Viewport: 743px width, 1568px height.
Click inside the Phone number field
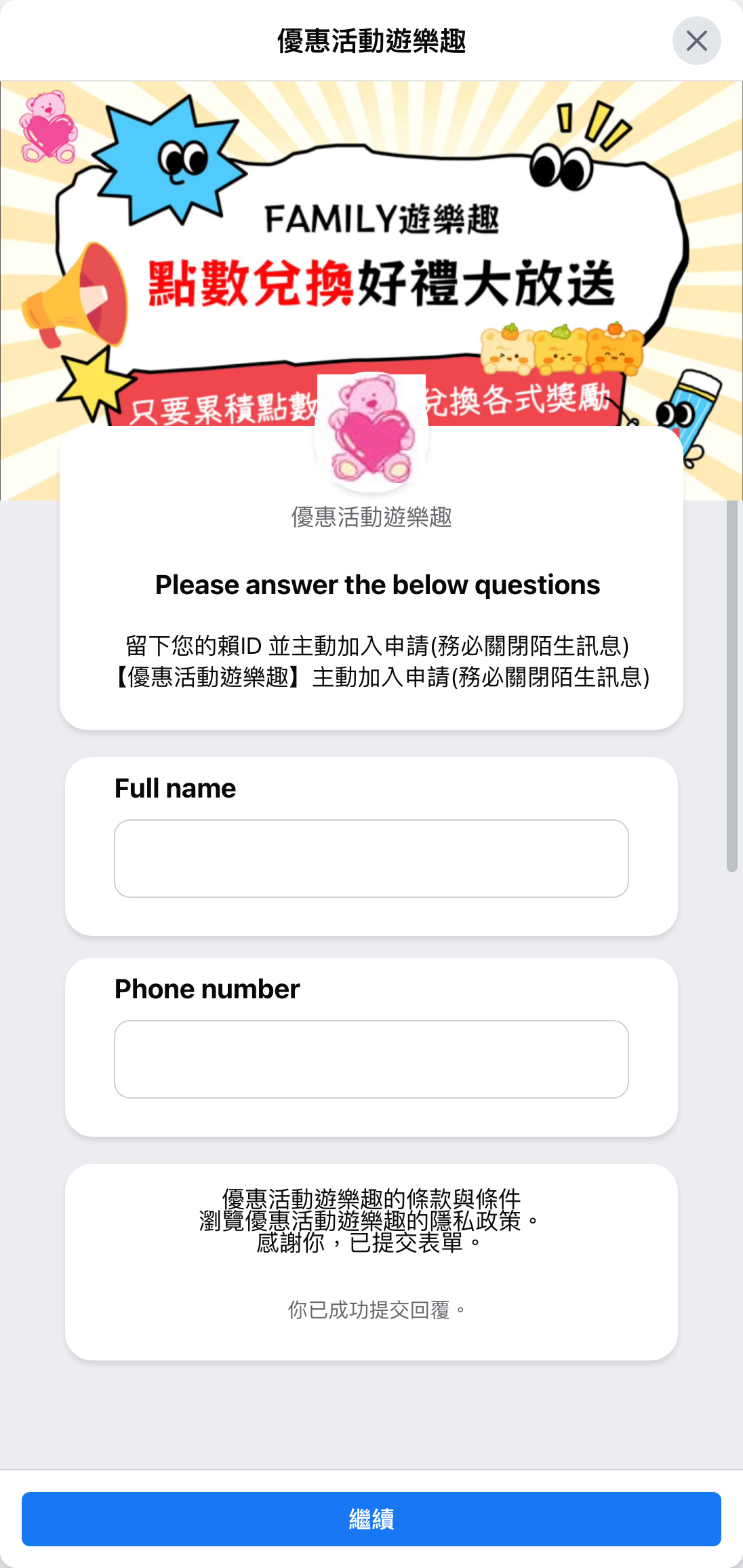click(x=371, y=1059)
